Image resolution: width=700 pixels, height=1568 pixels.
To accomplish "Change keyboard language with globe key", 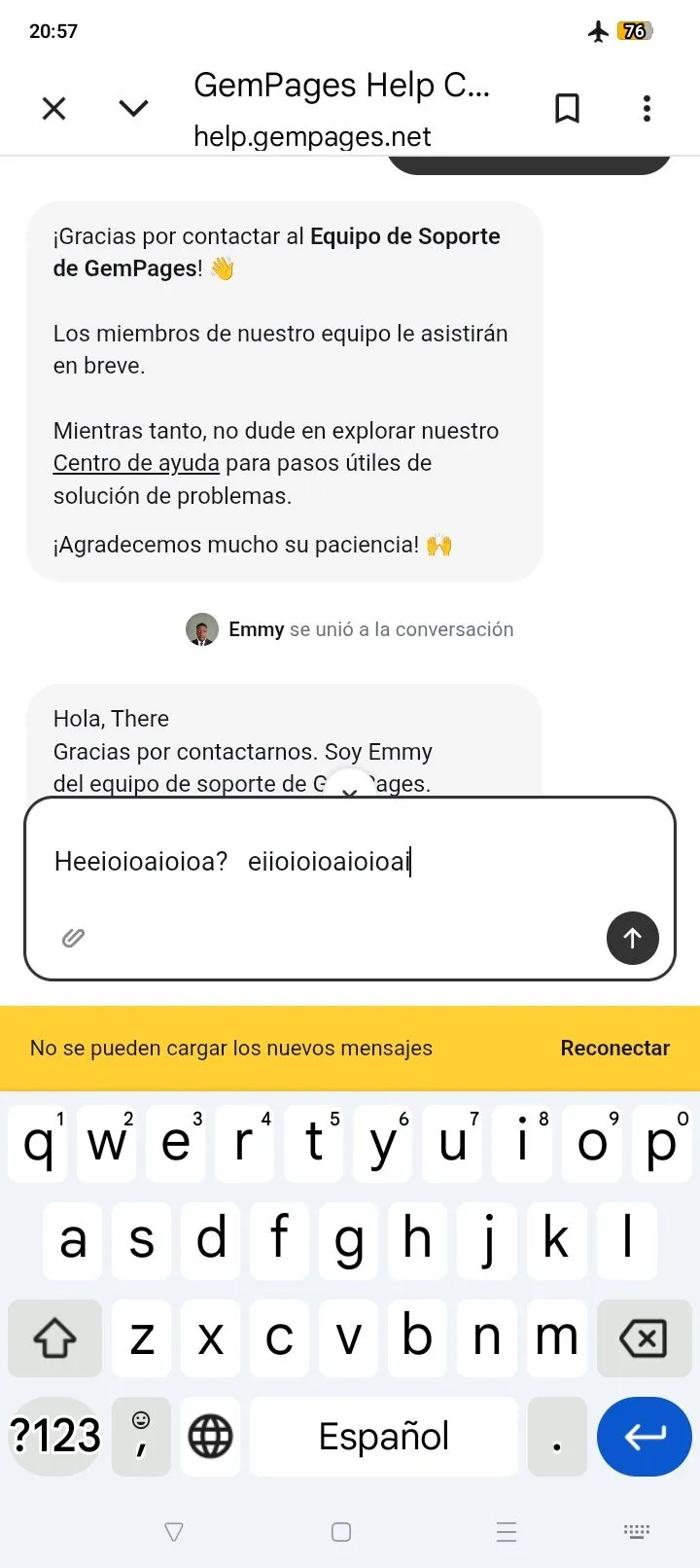I will pos(210,1436).
